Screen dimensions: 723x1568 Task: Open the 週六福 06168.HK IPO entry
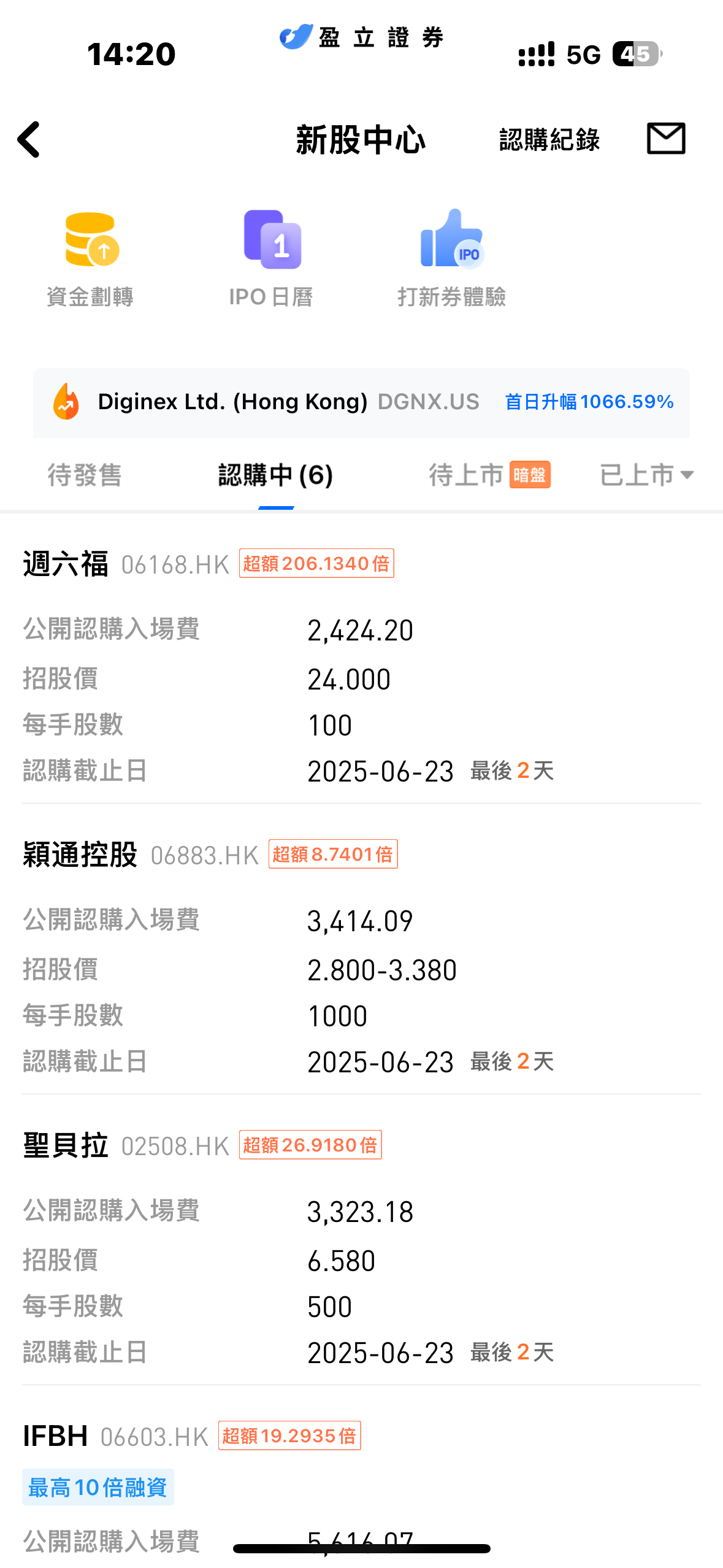(x=361, y=666)
